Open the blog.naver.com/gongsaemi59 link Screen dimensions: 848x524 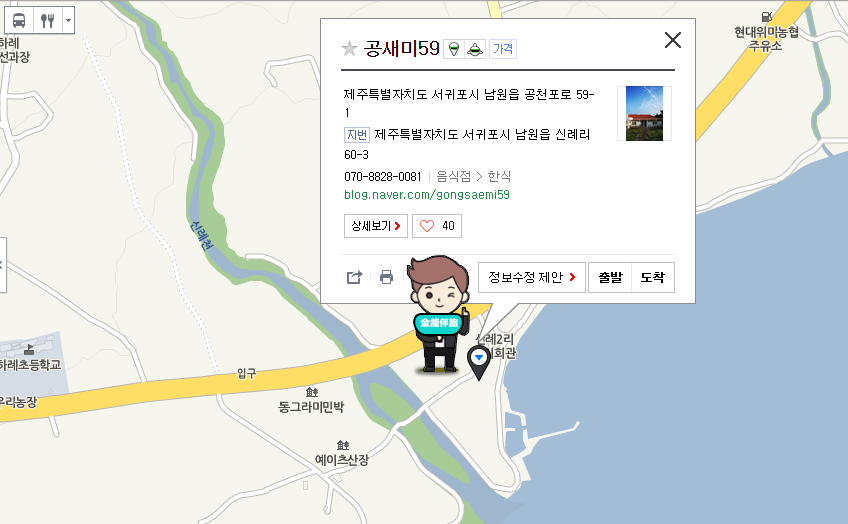point(426,195)
